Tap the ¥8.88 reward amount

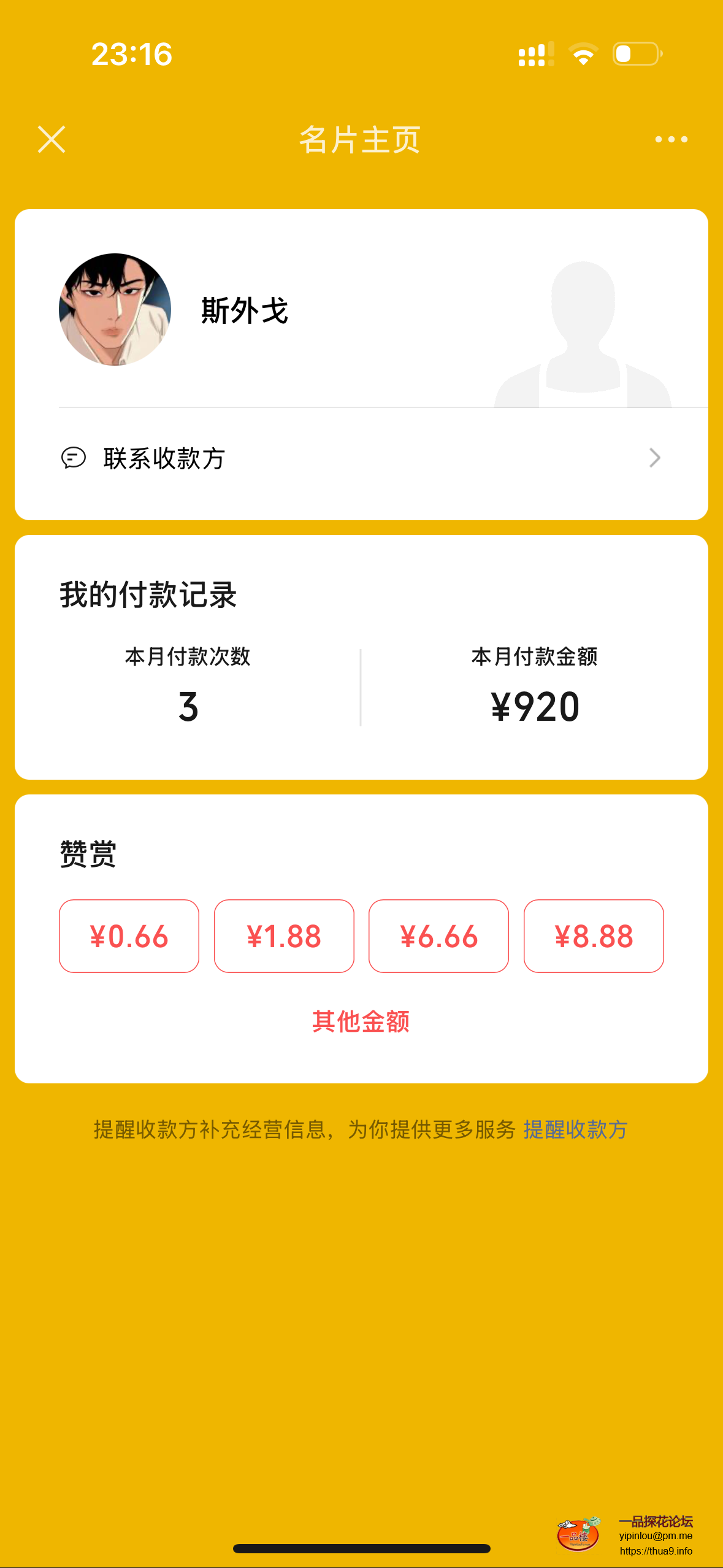click(x=594, y=936)
